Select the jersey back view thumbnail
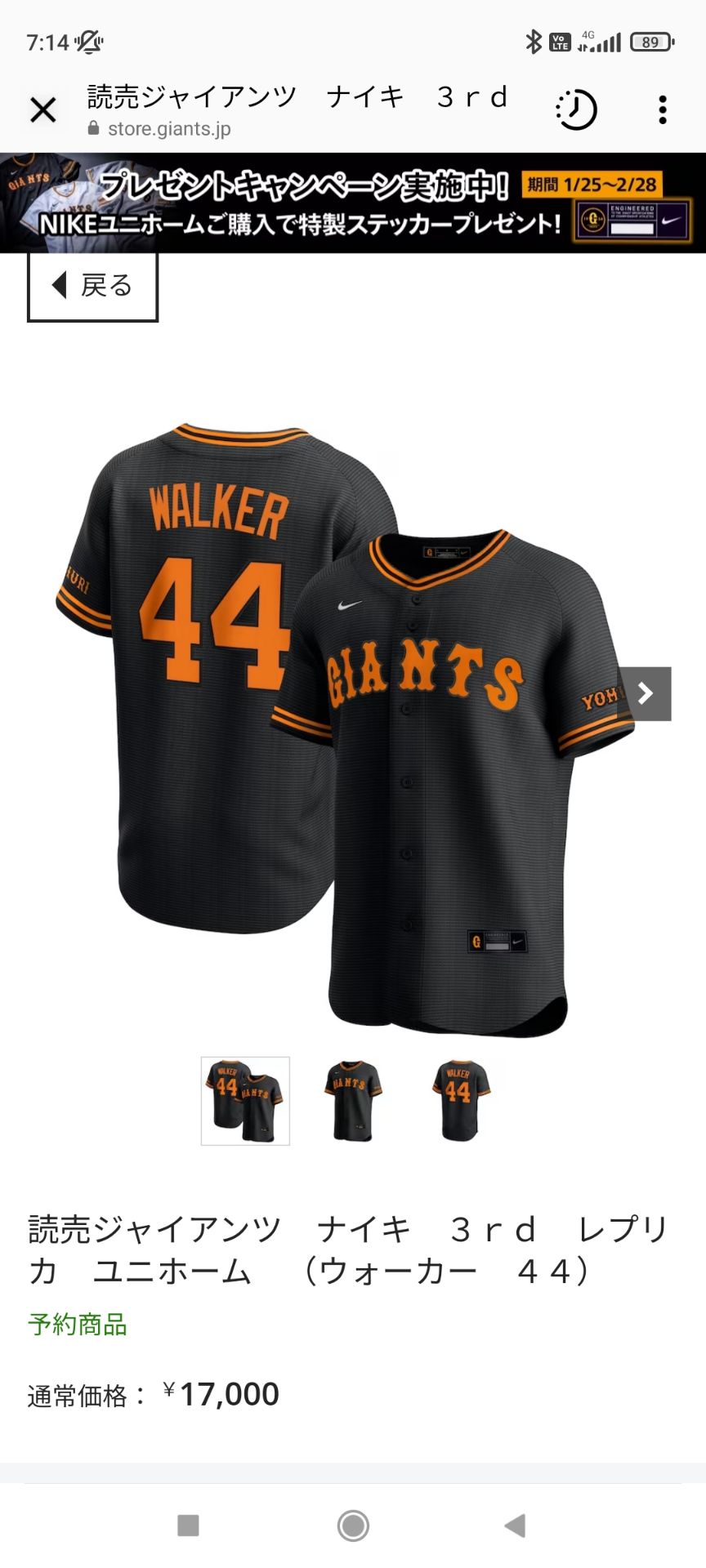This screenshot has height=1568, width=706. pyautogui.click(x=460, y=1101)
